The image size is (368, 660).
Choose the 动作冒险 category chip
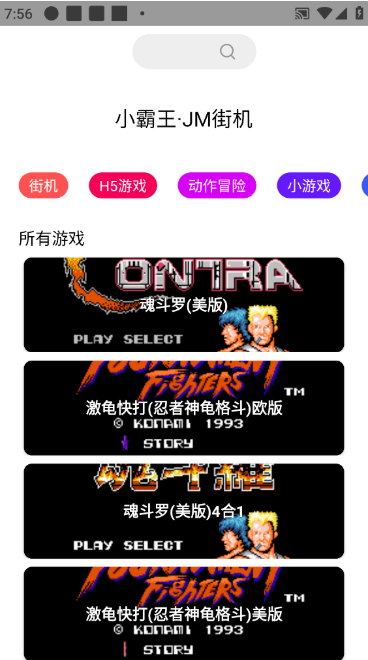tap(217, 185)
